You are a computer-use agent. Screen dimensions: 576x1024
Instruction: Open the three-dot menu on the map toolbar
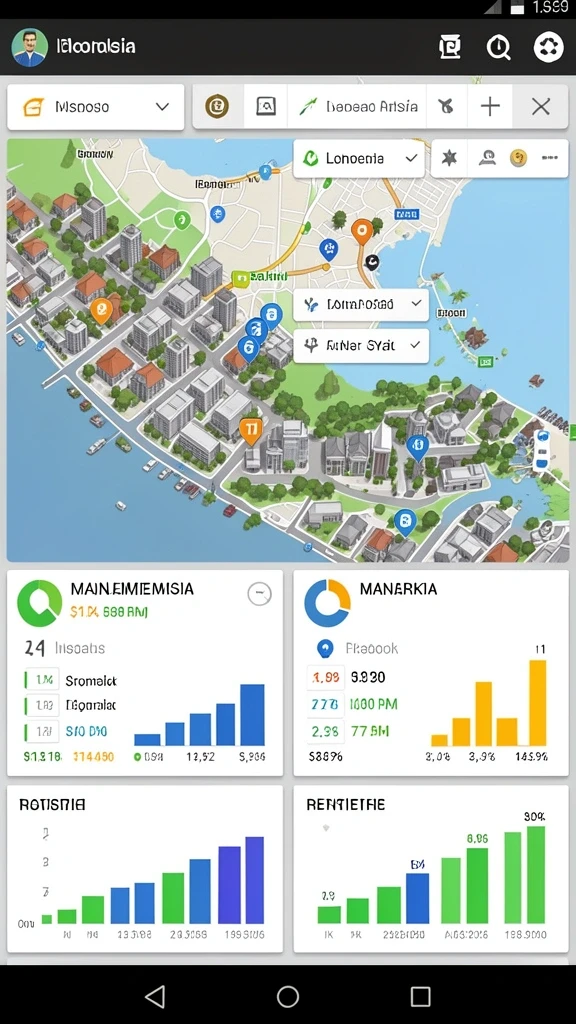coord(549,158)
